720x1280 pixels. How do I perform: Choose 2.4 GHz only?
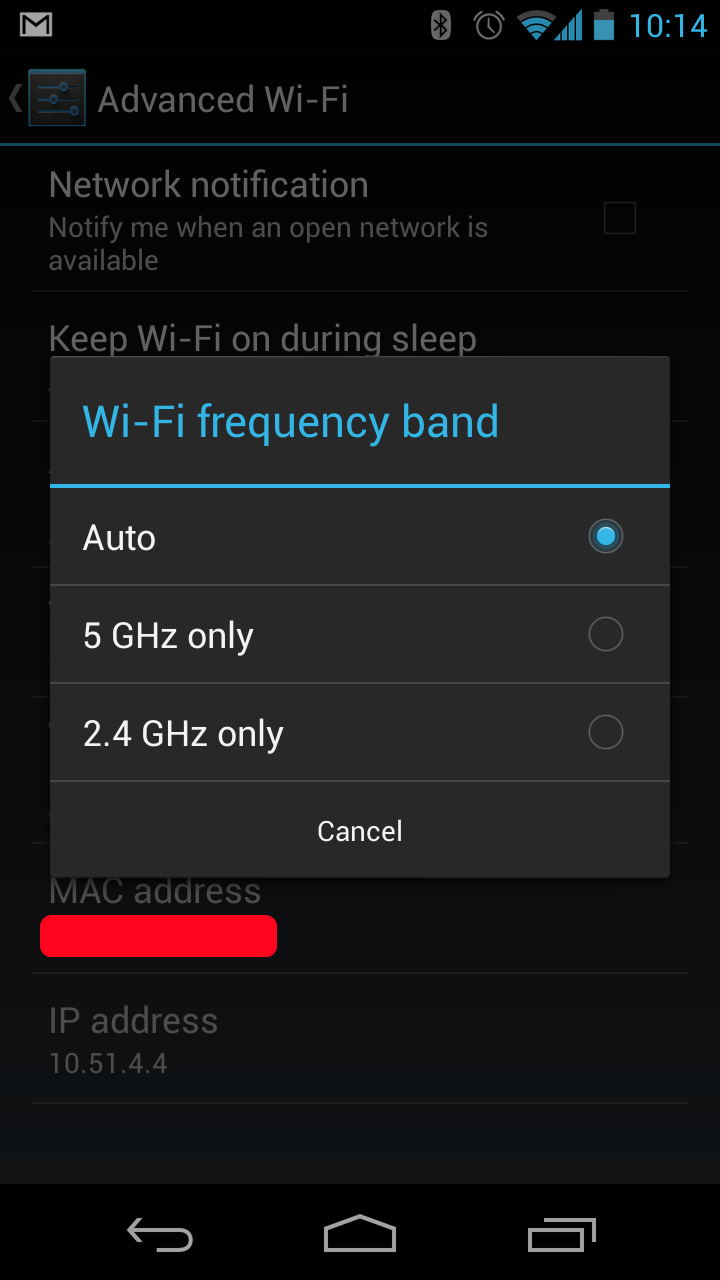[359, 733]
